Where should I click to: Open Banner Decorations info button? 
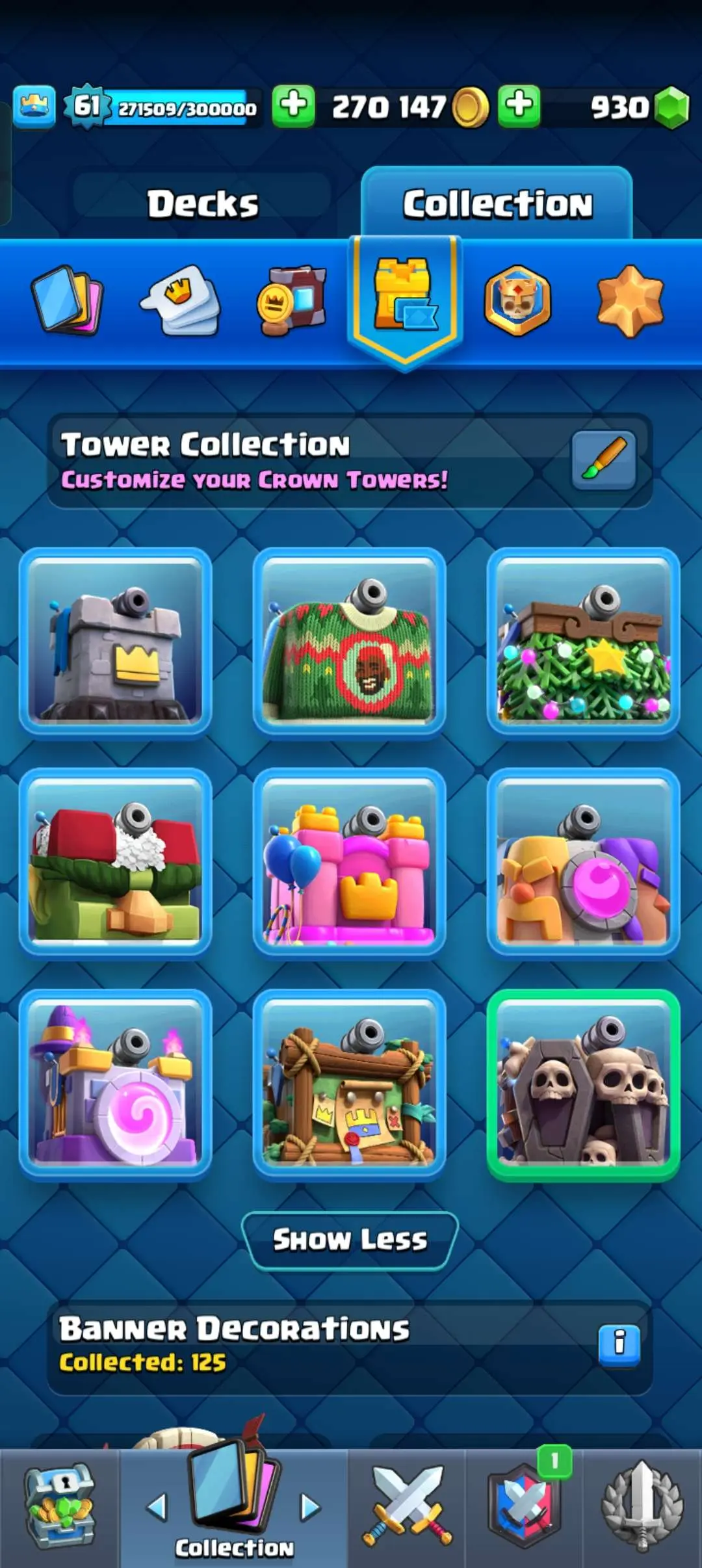click(x=619, y=1343)
